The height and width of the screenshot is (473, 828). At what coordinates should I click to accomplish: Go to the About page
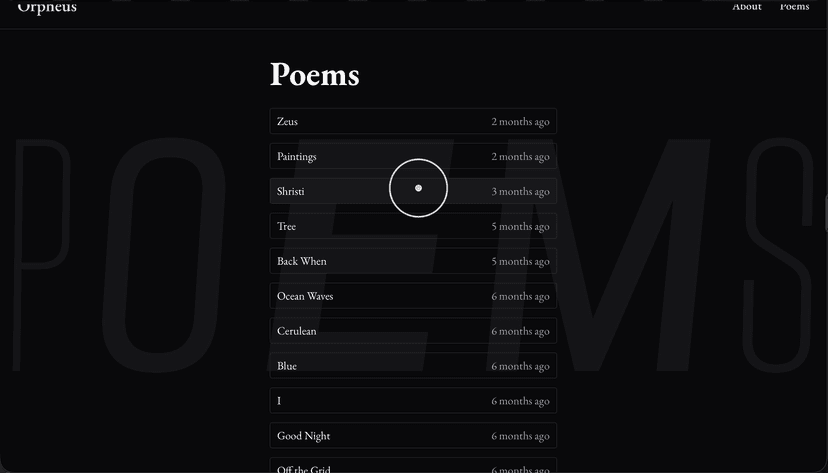[746, 7]
